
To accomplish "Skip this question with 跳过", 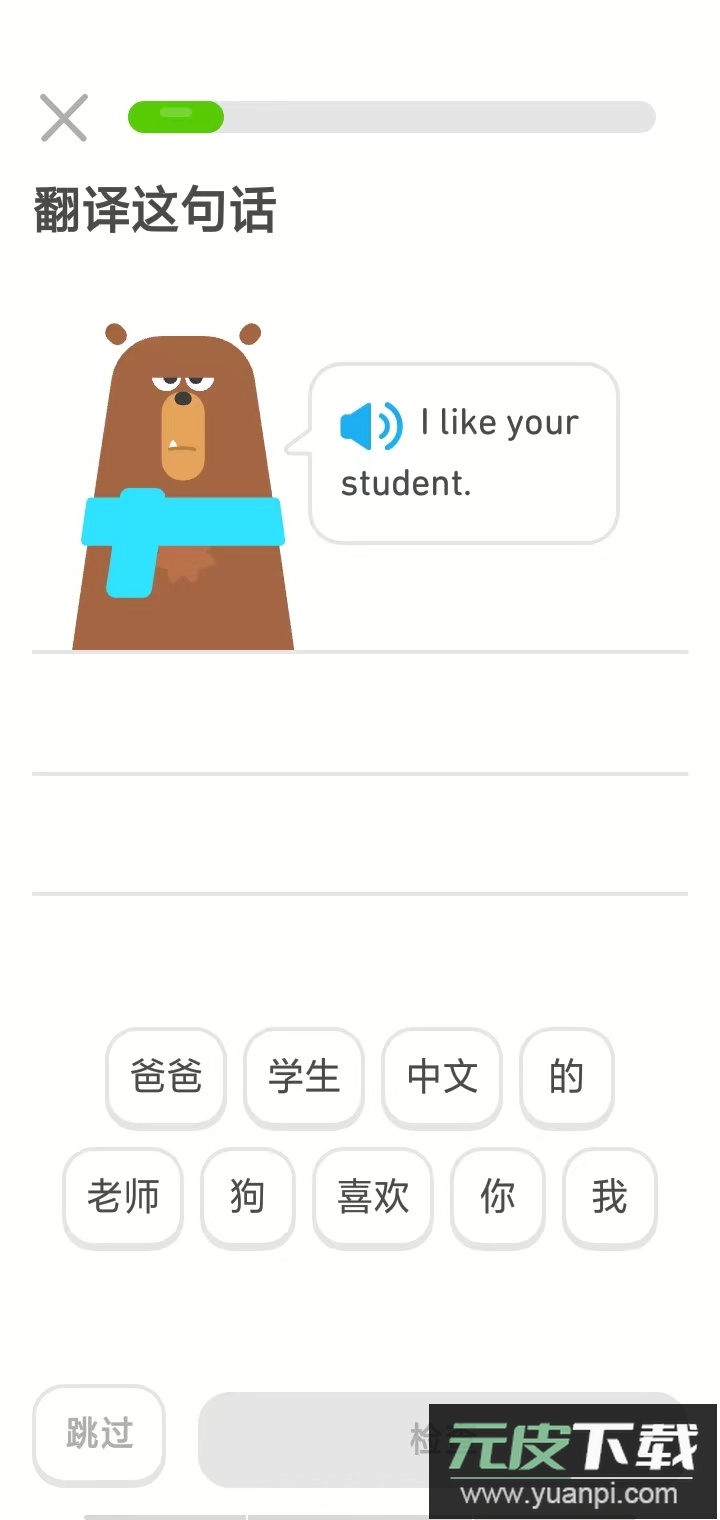I will coord(99,1434).
